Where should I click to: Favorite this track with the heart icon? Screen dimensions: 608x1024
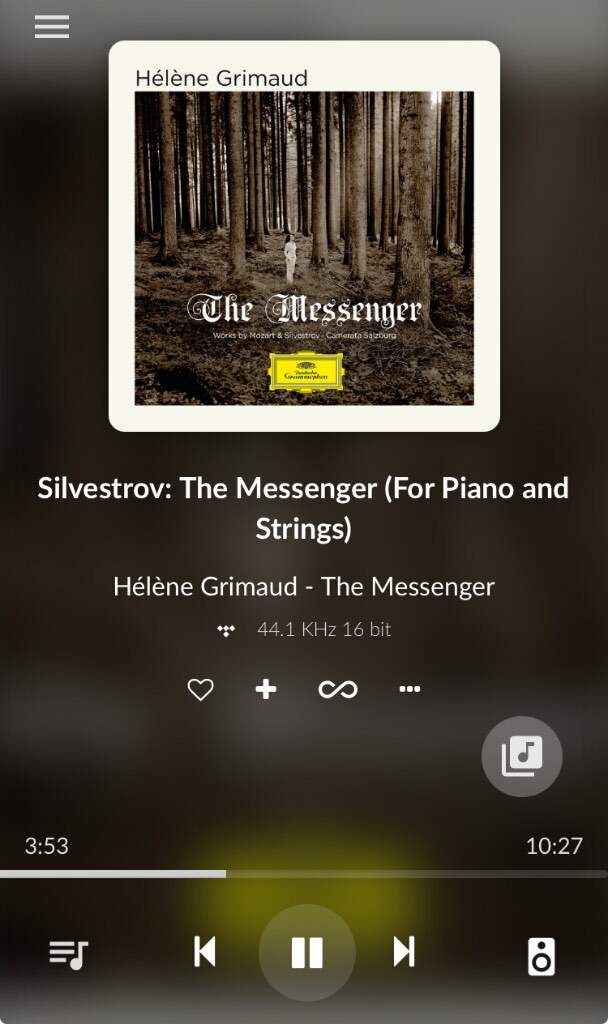point(200,690)
